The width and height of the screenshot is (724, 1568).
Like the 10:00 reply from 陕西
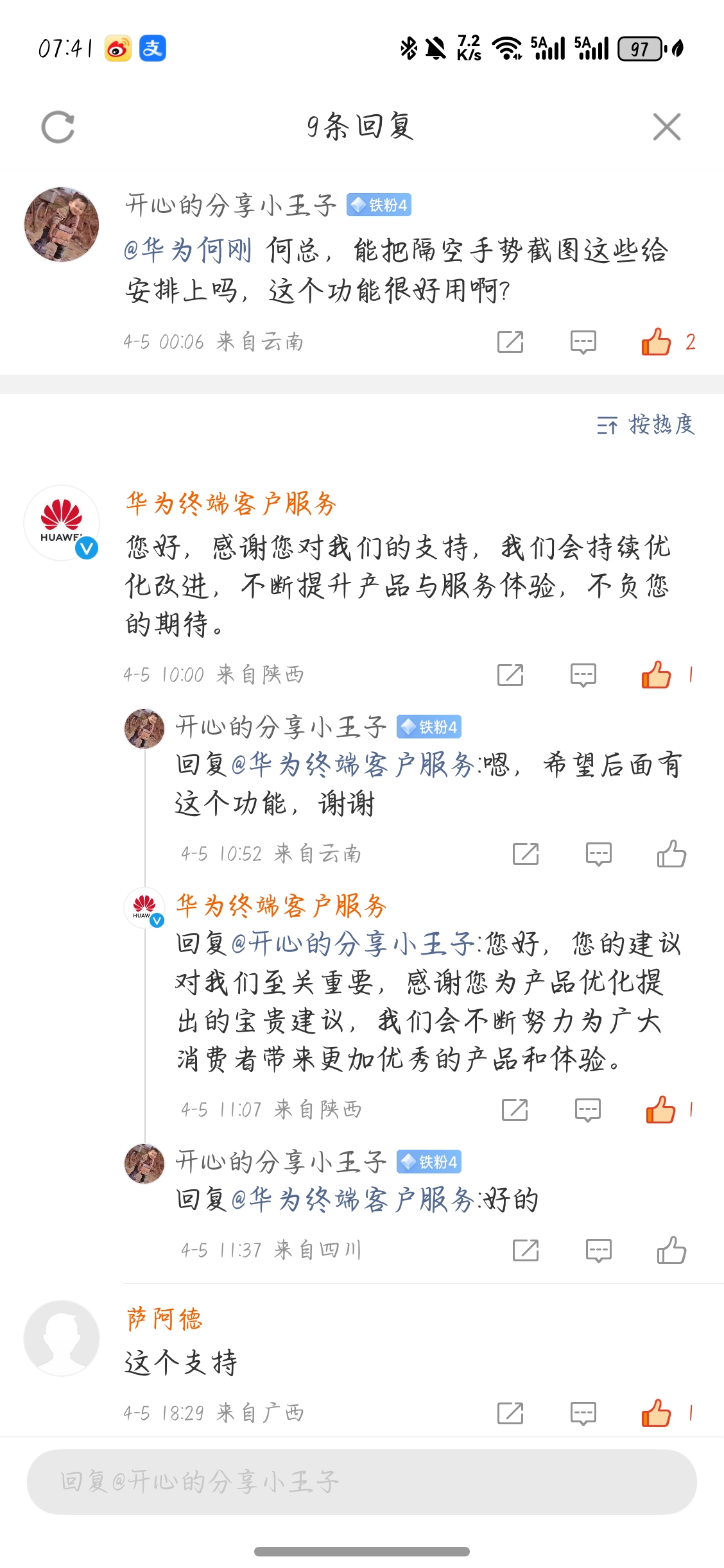656,675
